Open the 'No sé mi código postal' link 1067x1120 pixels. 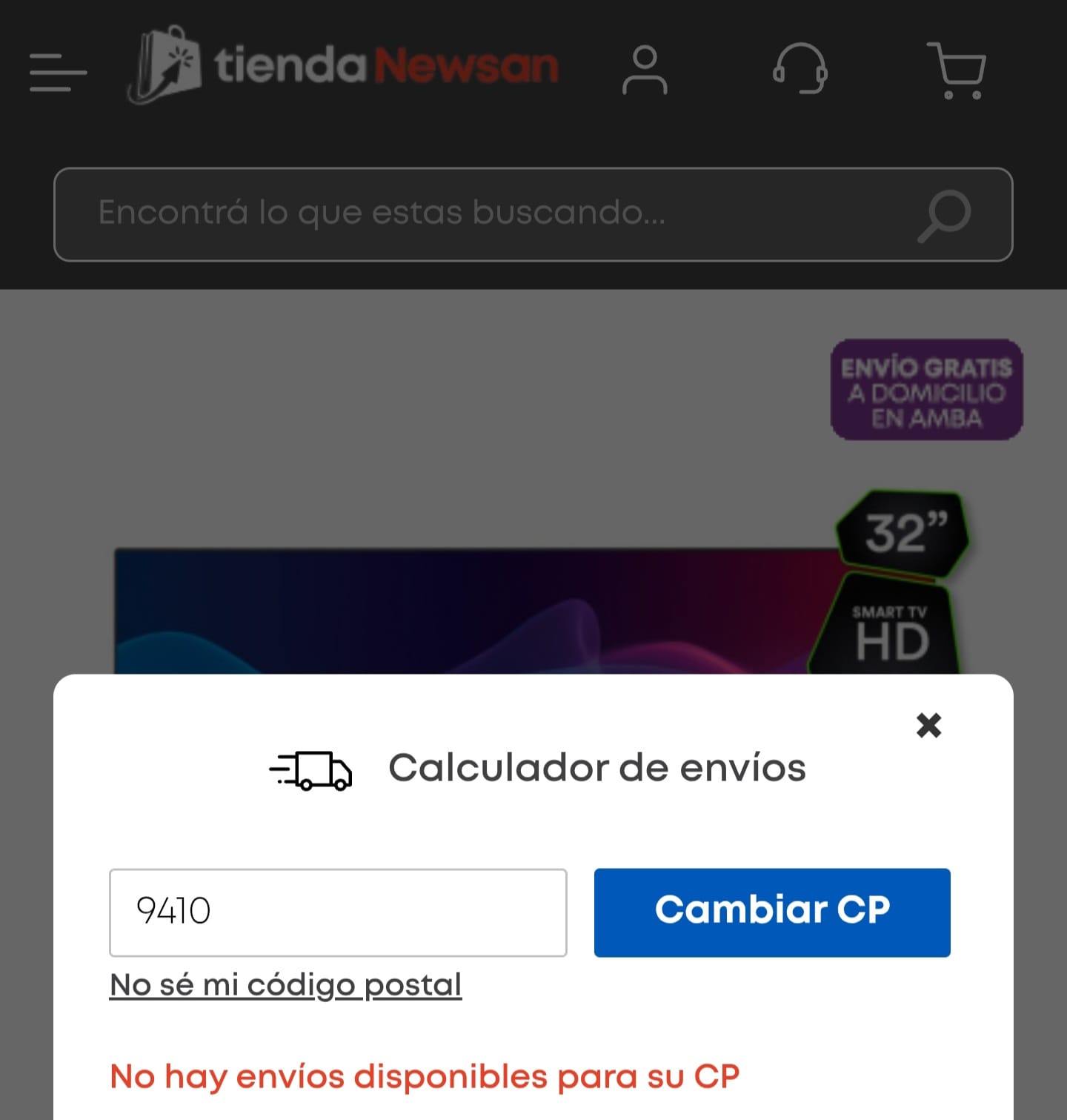point(285,985)
